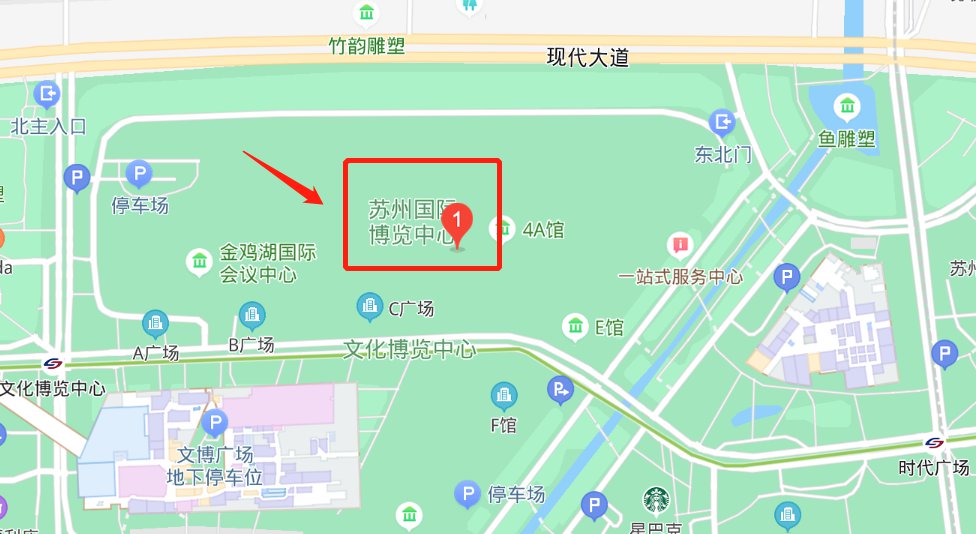Select the A广场 building marker
The height and width of the screenshot is (534, 976).
[x=154, y=324]
